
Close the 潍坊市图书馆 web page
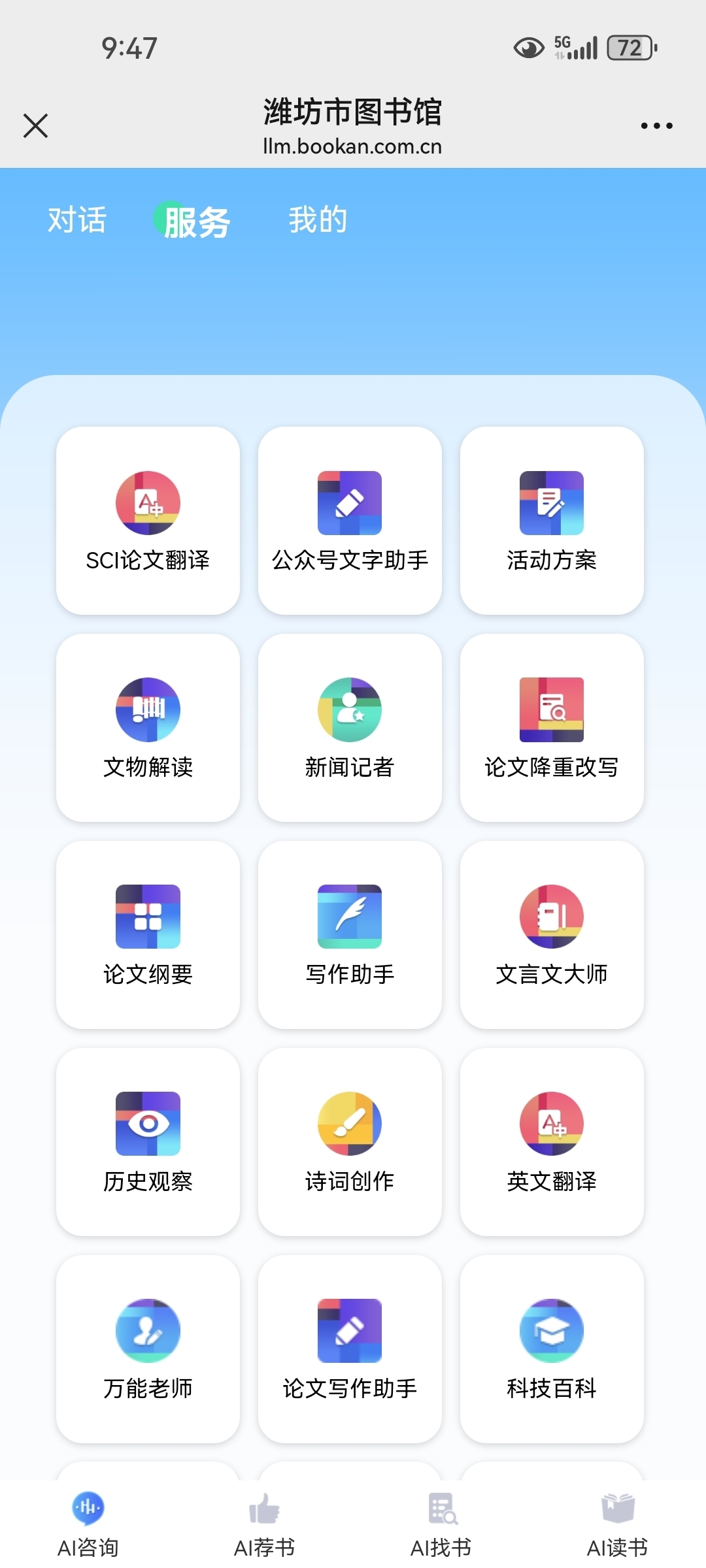pyautogui.click(x=35, y=125)
